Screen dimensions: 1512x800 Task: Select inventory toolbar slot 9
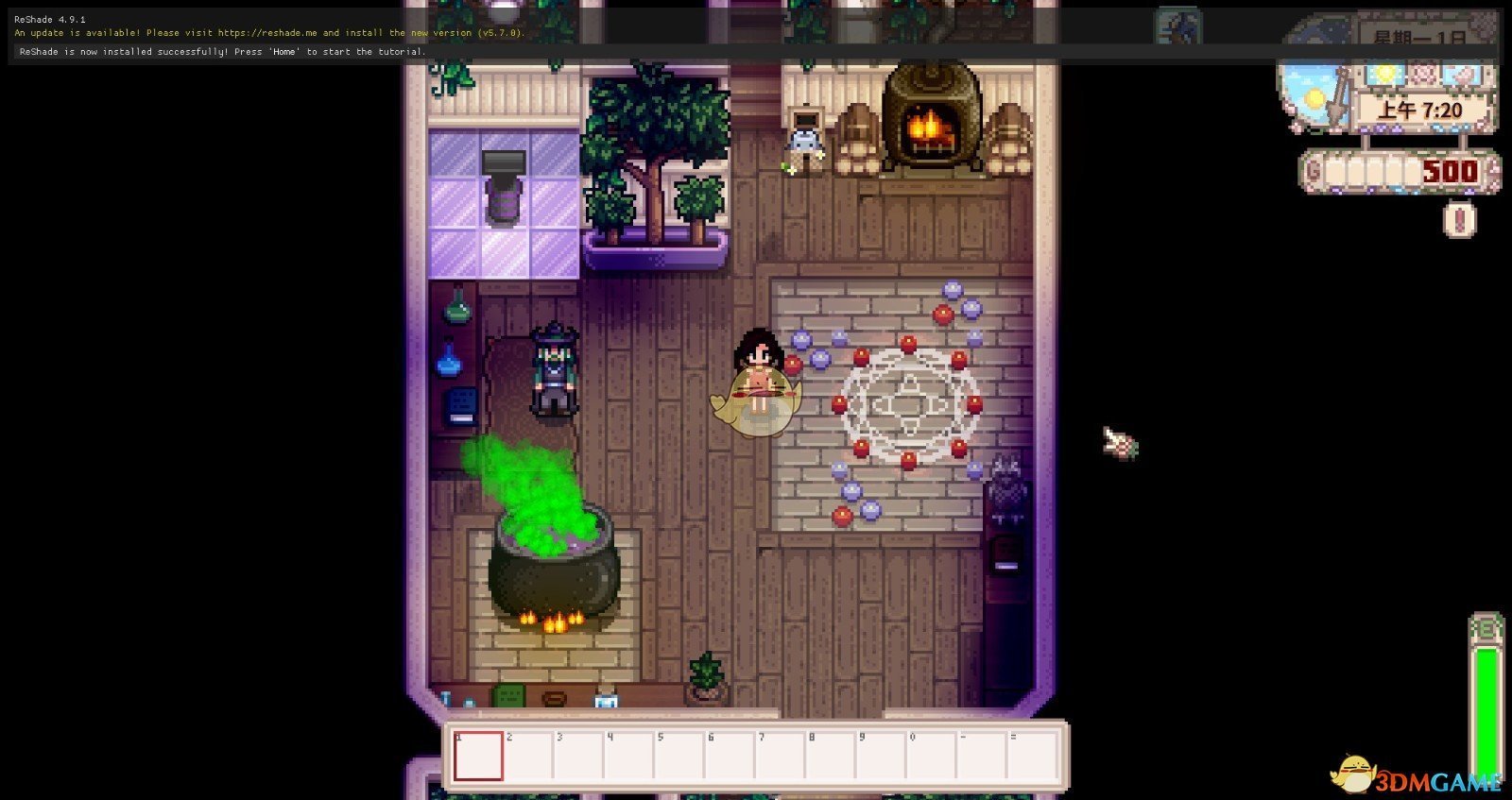click(x=883, y=756)
